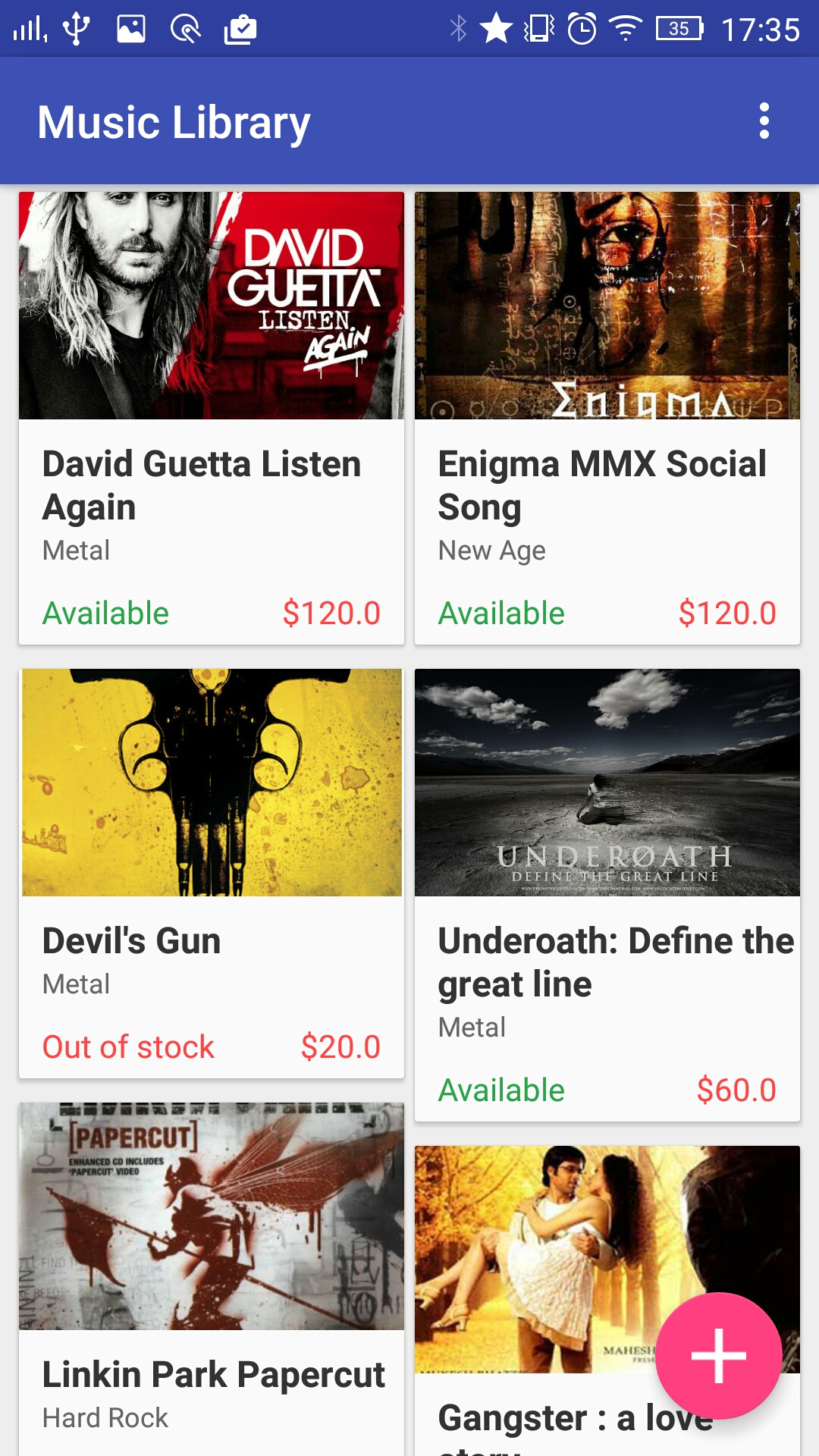Tap the starred notification icon
The image size is (819, 1456).
pos(497,25)
